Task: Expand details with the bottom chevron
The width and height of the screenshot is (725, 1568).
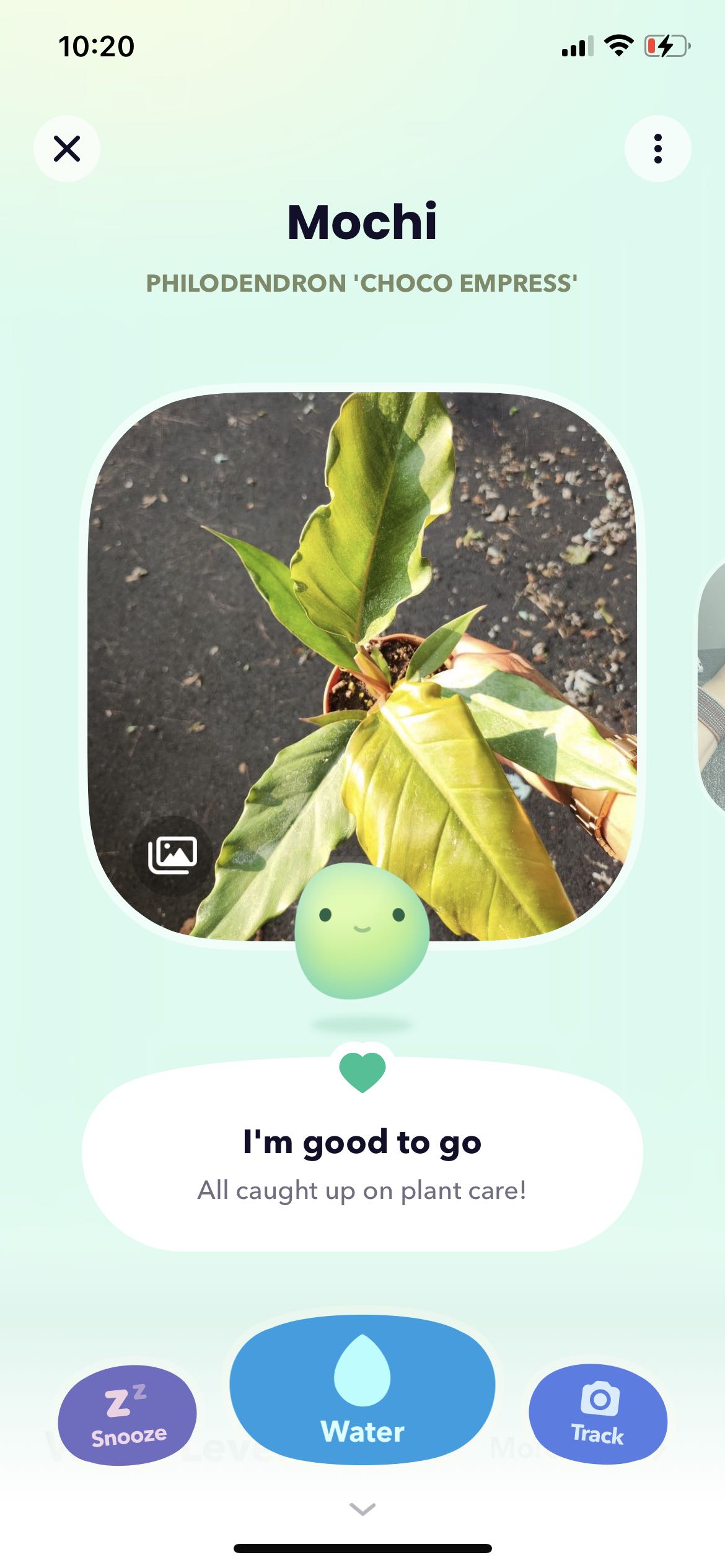Action: pos(362,1509)
